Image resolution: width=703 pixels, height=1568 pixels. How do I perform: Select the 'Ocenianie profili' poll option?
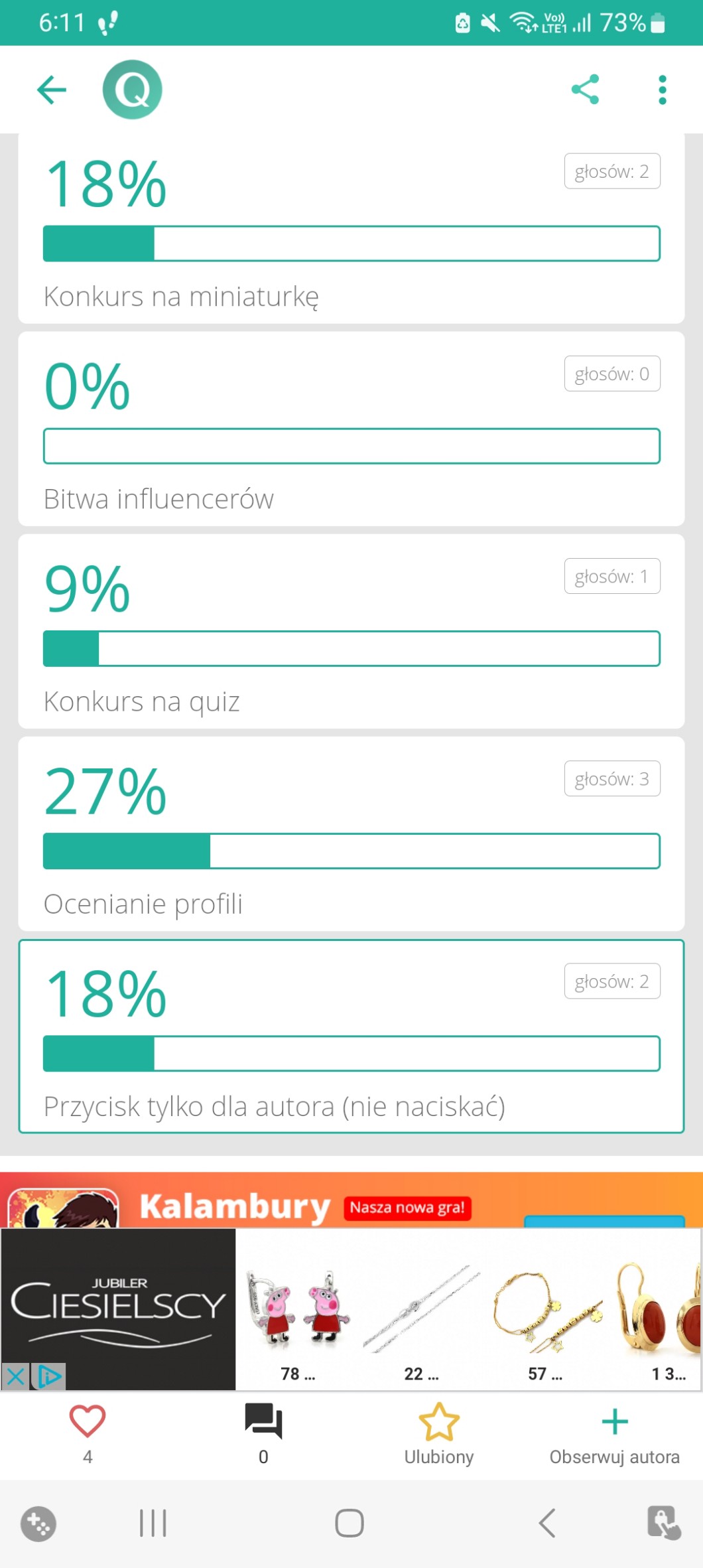click(351, 834)
